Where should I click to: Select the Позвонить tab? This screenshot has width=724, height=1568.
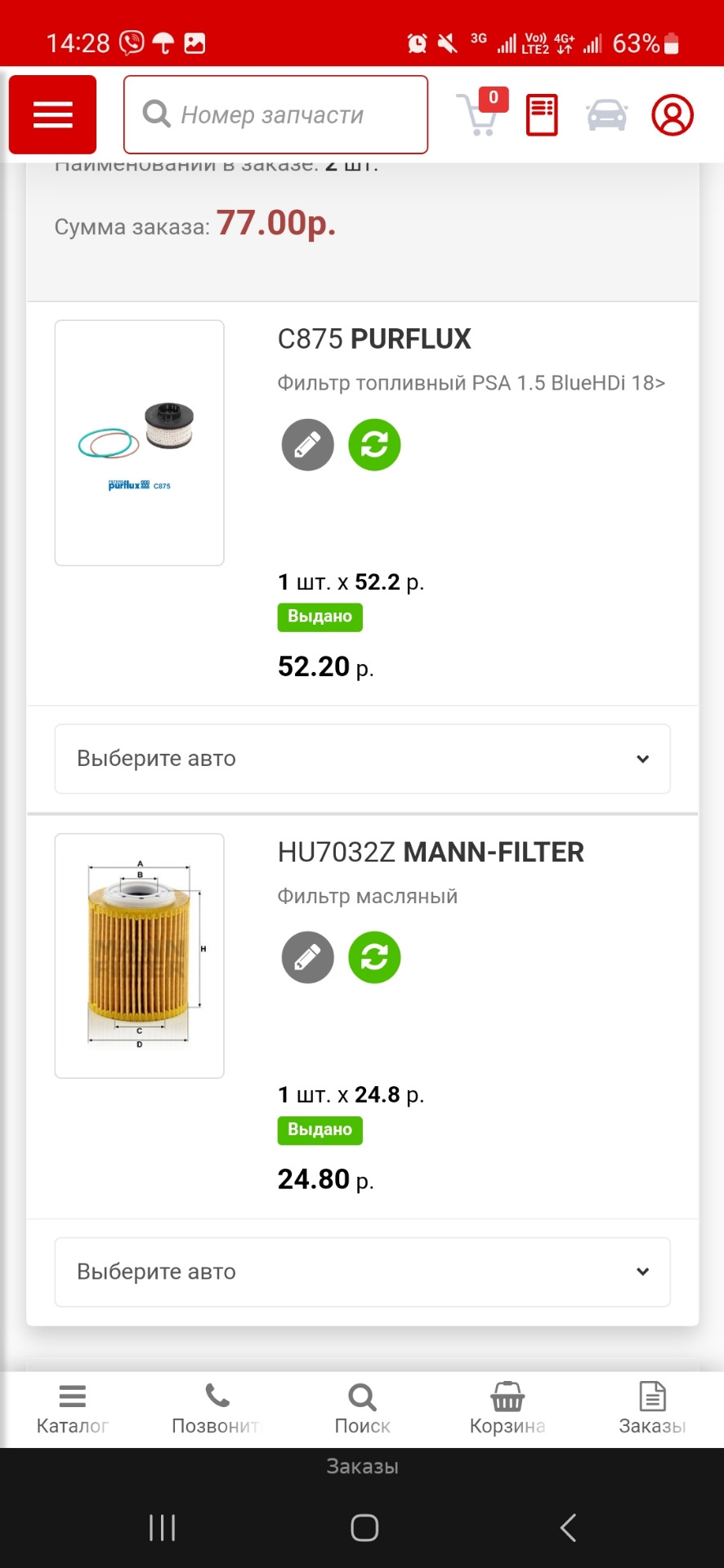[217, 1409]
